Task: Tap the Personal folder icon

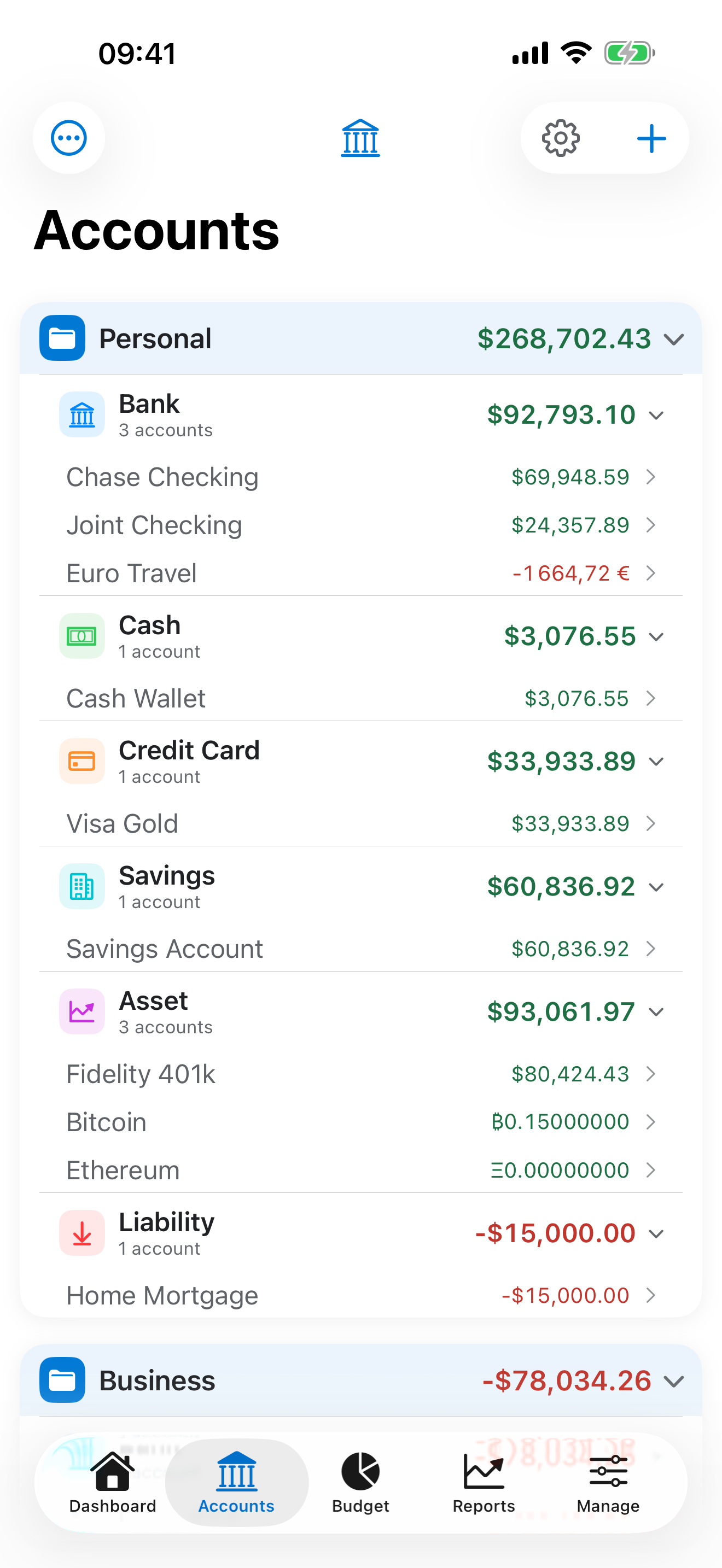Action: 61,338
